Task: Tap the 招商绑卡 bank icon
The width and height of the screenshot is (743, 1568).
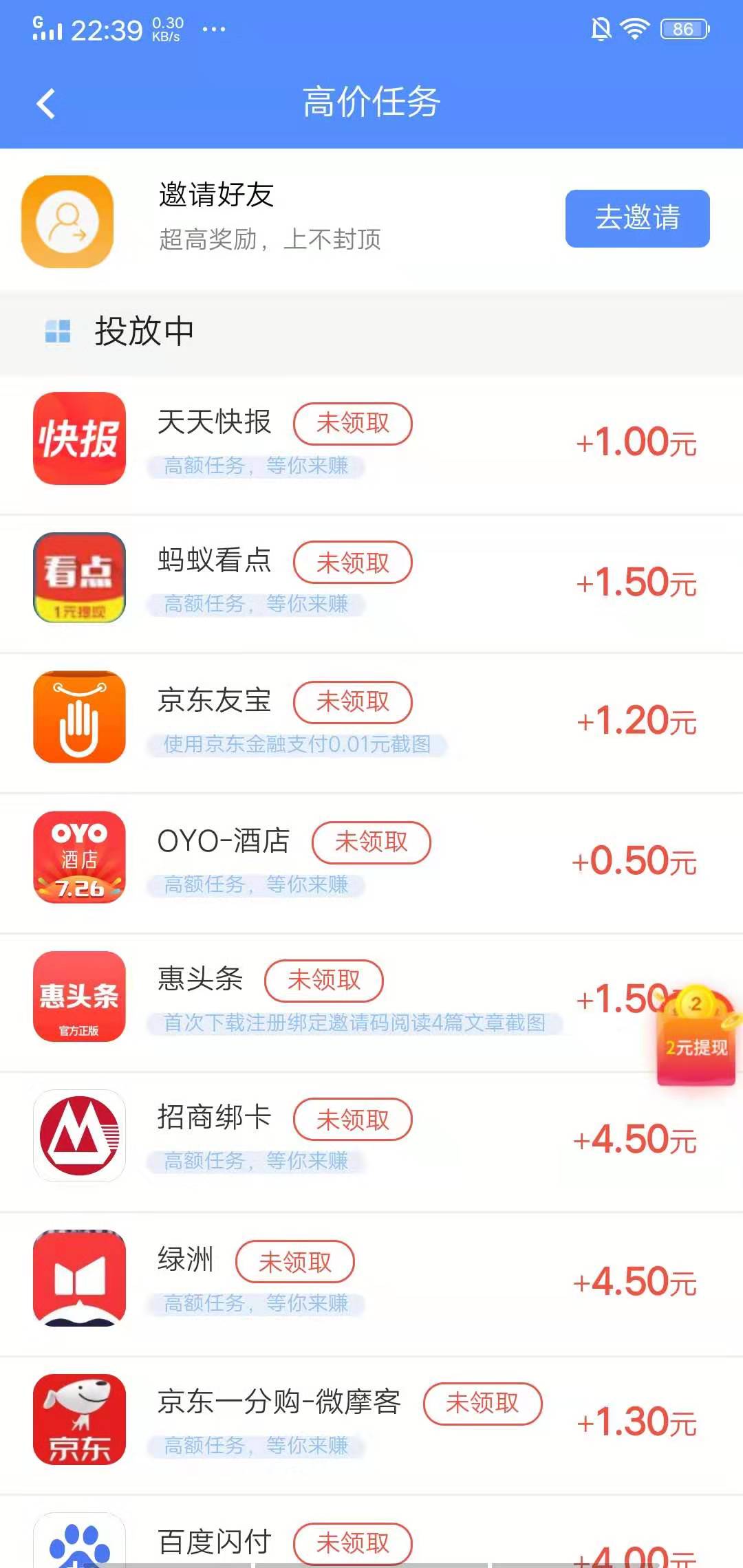Action: pos(78,1136)
